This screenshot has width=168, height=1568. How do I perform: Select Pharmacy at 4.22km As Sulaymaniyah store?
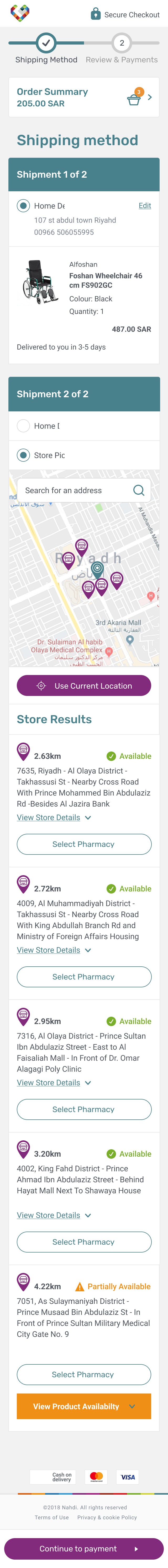coord(84,1375)
